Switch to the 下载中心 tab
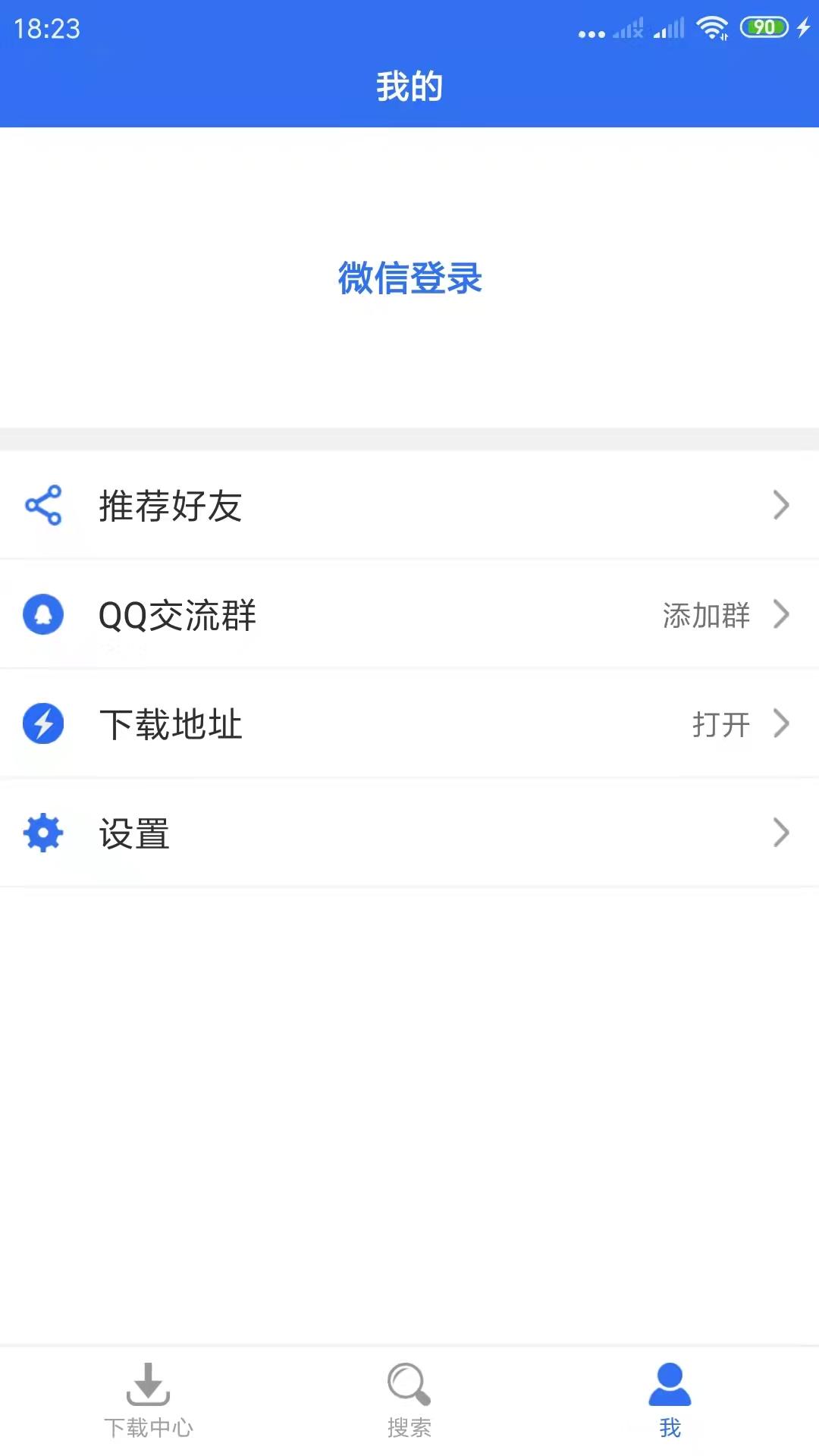 pos(149,1401)
